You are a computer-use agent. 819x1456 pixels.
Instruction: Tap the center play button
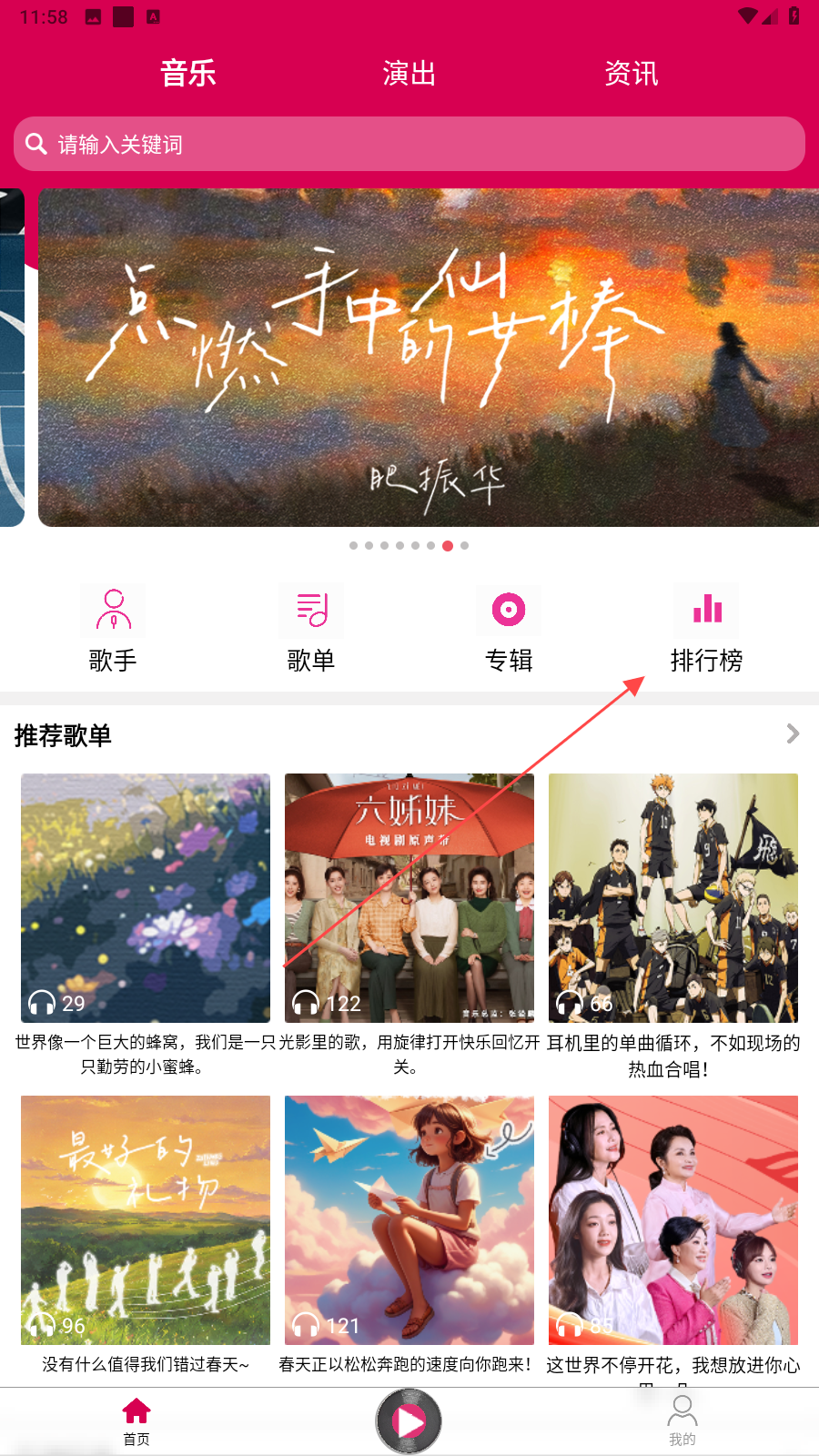click(x=409, y=1421)
